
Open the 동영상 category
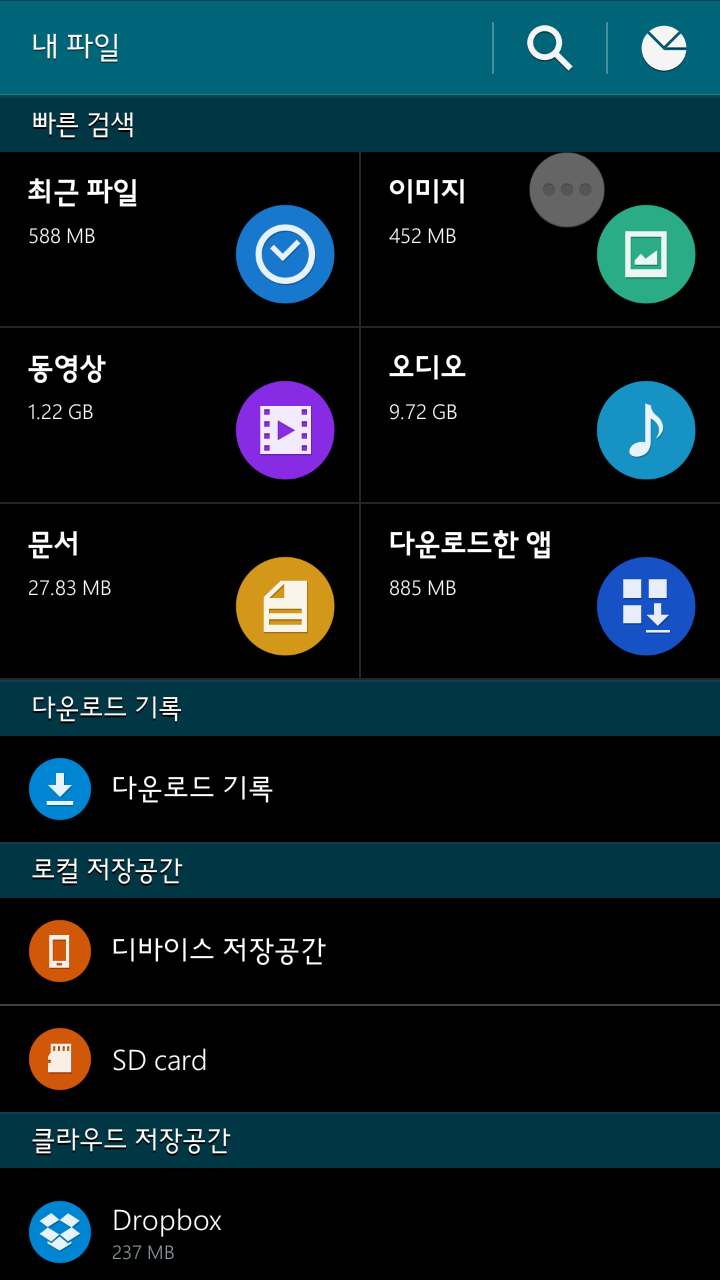(180, 415)
